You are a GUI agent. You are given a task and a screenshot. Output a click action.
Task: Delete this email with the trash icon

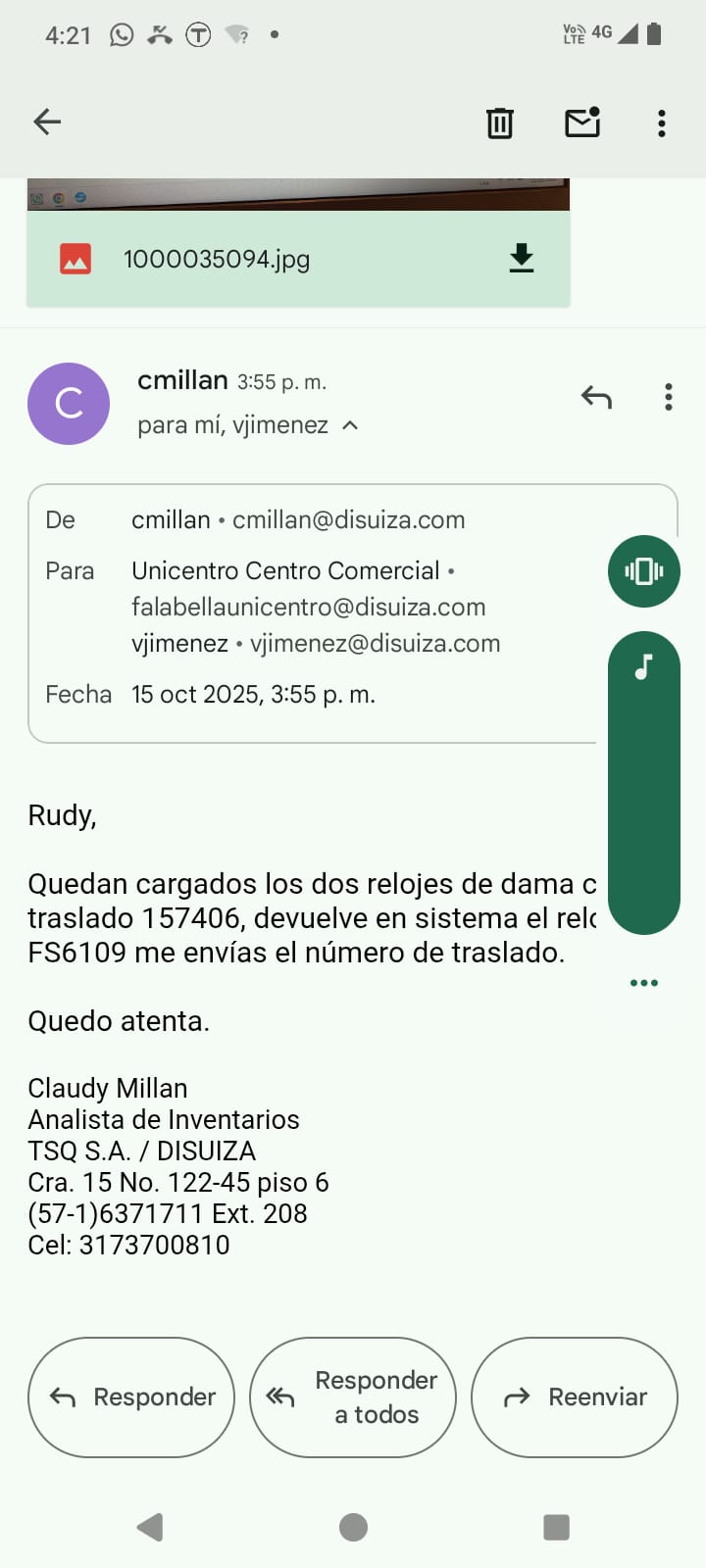(x=500, y=122)
